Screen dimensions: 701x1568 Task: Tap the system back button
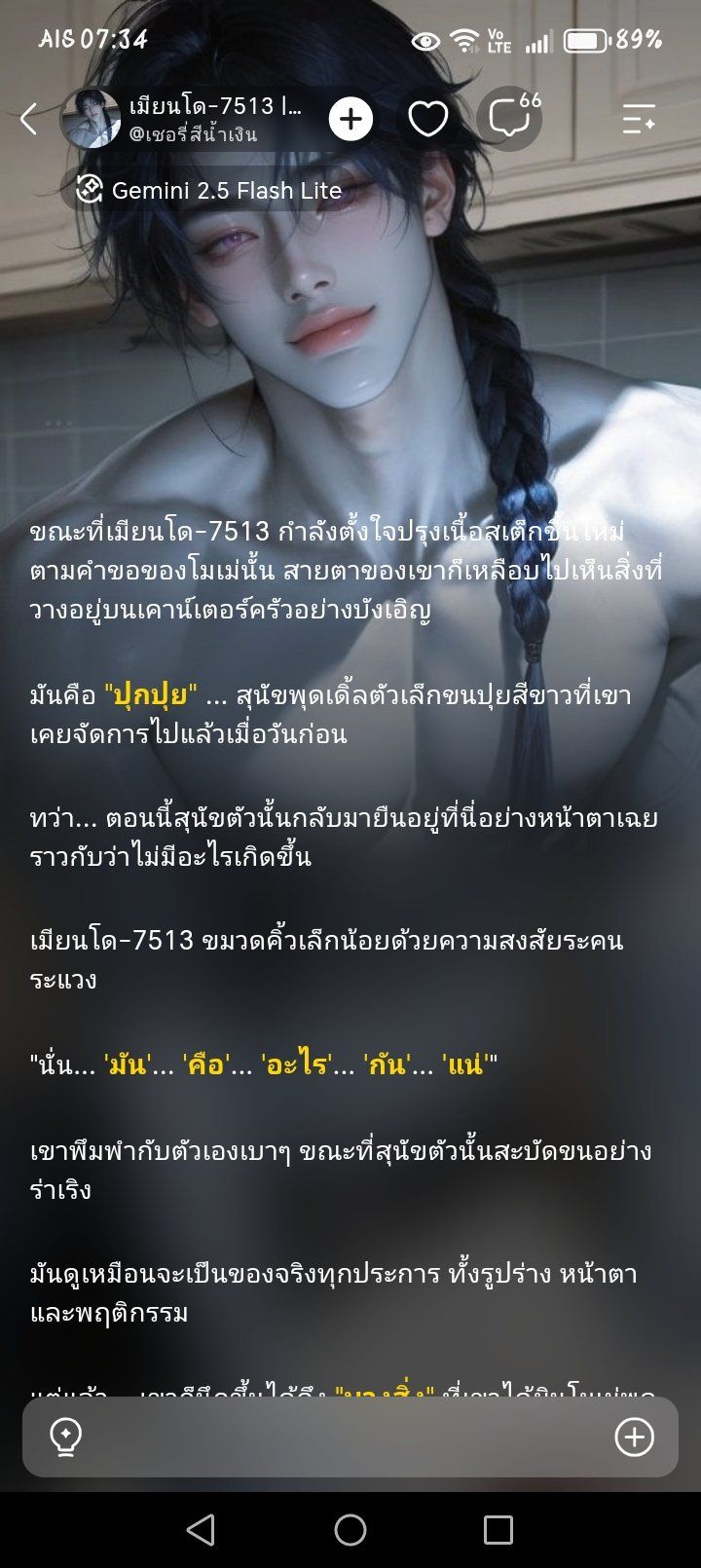(201, 1529)
